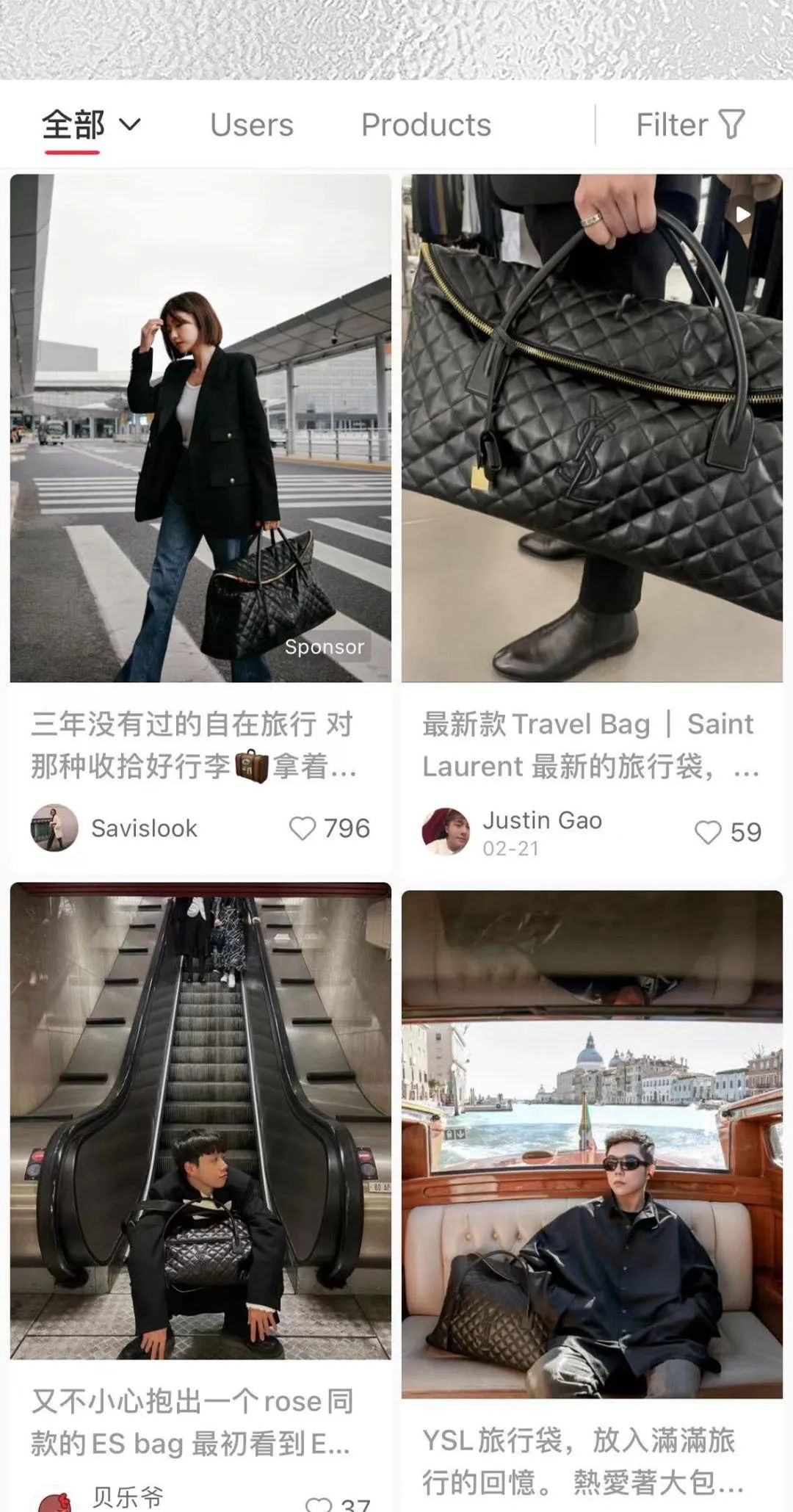This screenshot has width=793, height=1512.
Task: Switch to the Products tab
Action: click(x=426, y=124)
